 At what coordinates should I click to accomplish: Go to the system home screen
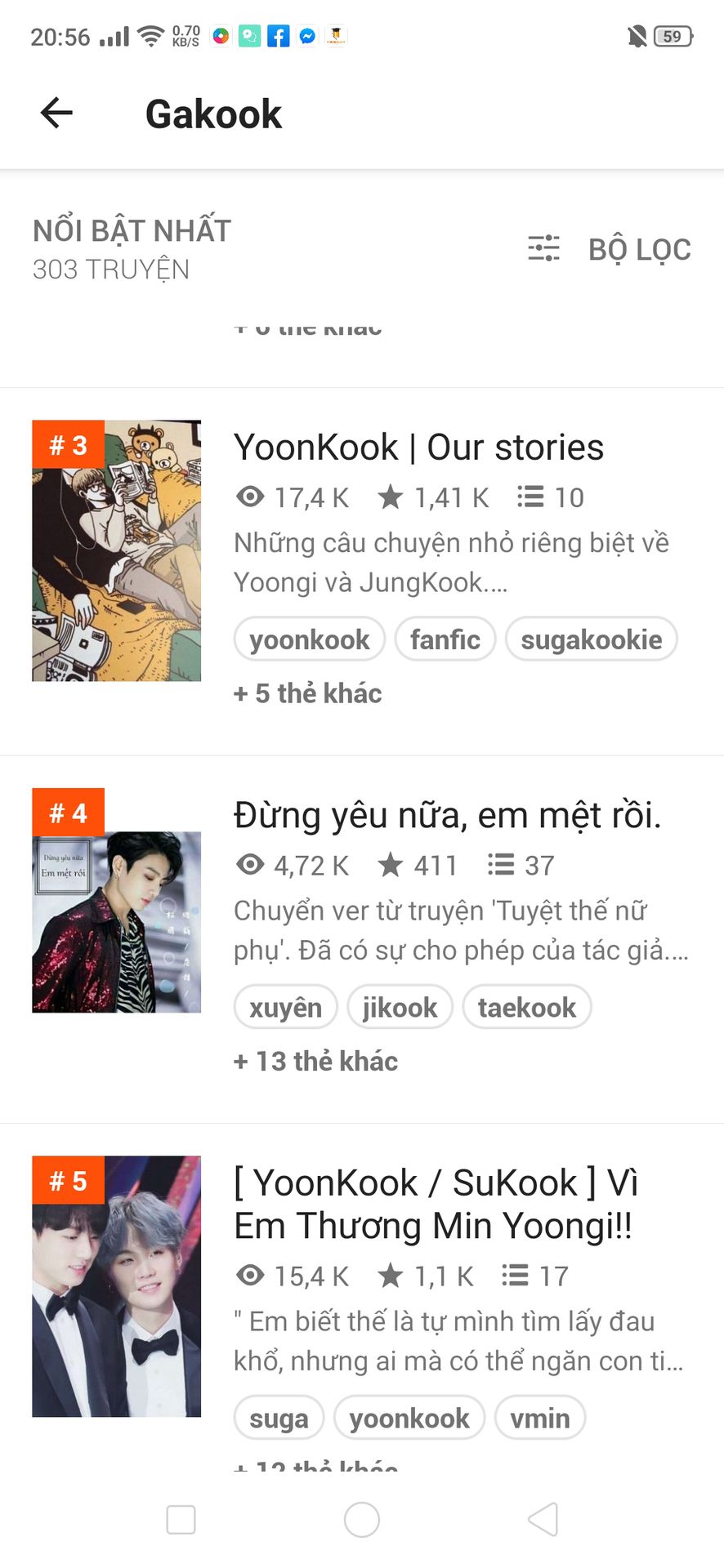click(x=362, y=1520)
